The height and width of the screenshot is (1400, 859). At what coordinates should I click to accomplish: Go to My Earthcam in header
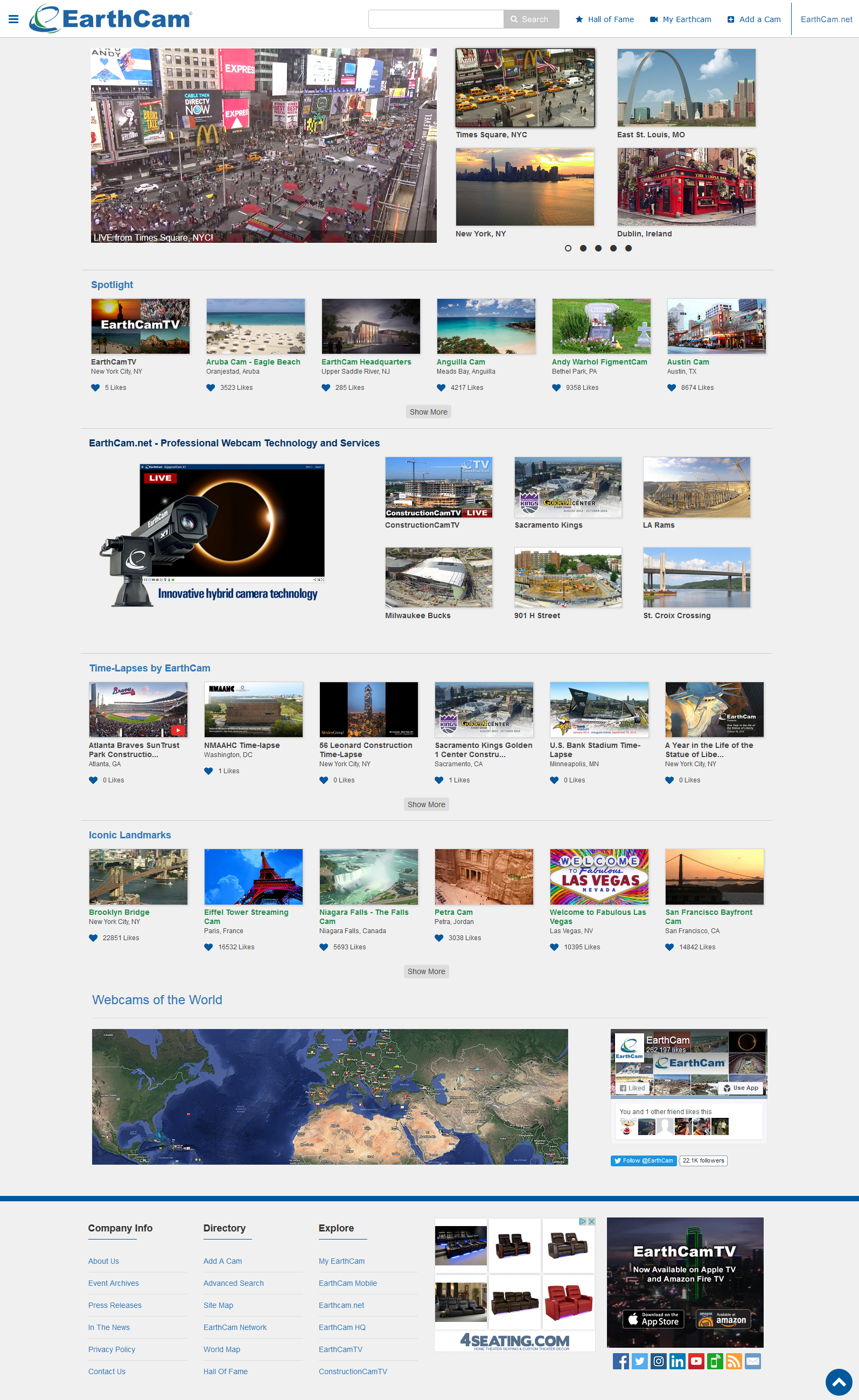coord(681,19)
